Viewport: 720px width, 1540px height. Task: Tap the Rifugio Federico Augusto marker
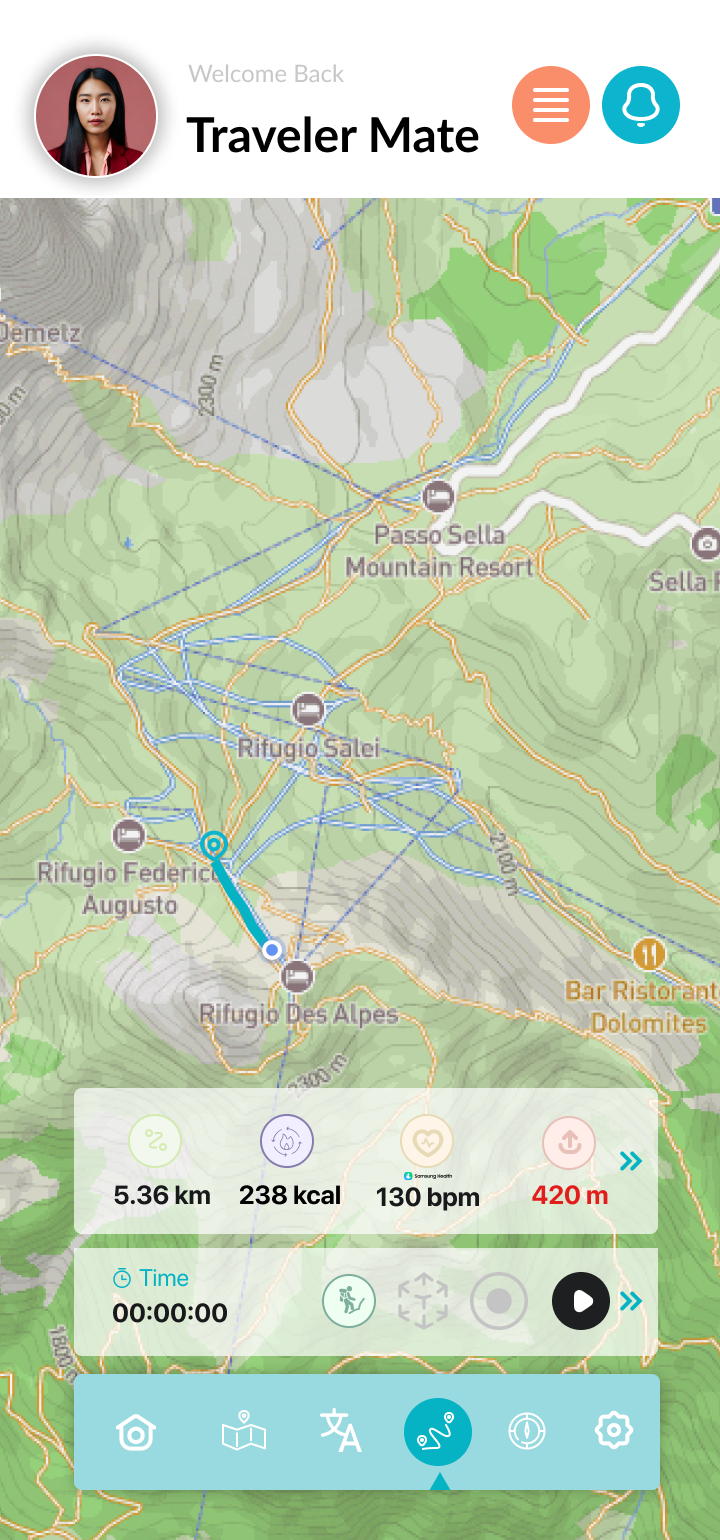coord(128,834)
